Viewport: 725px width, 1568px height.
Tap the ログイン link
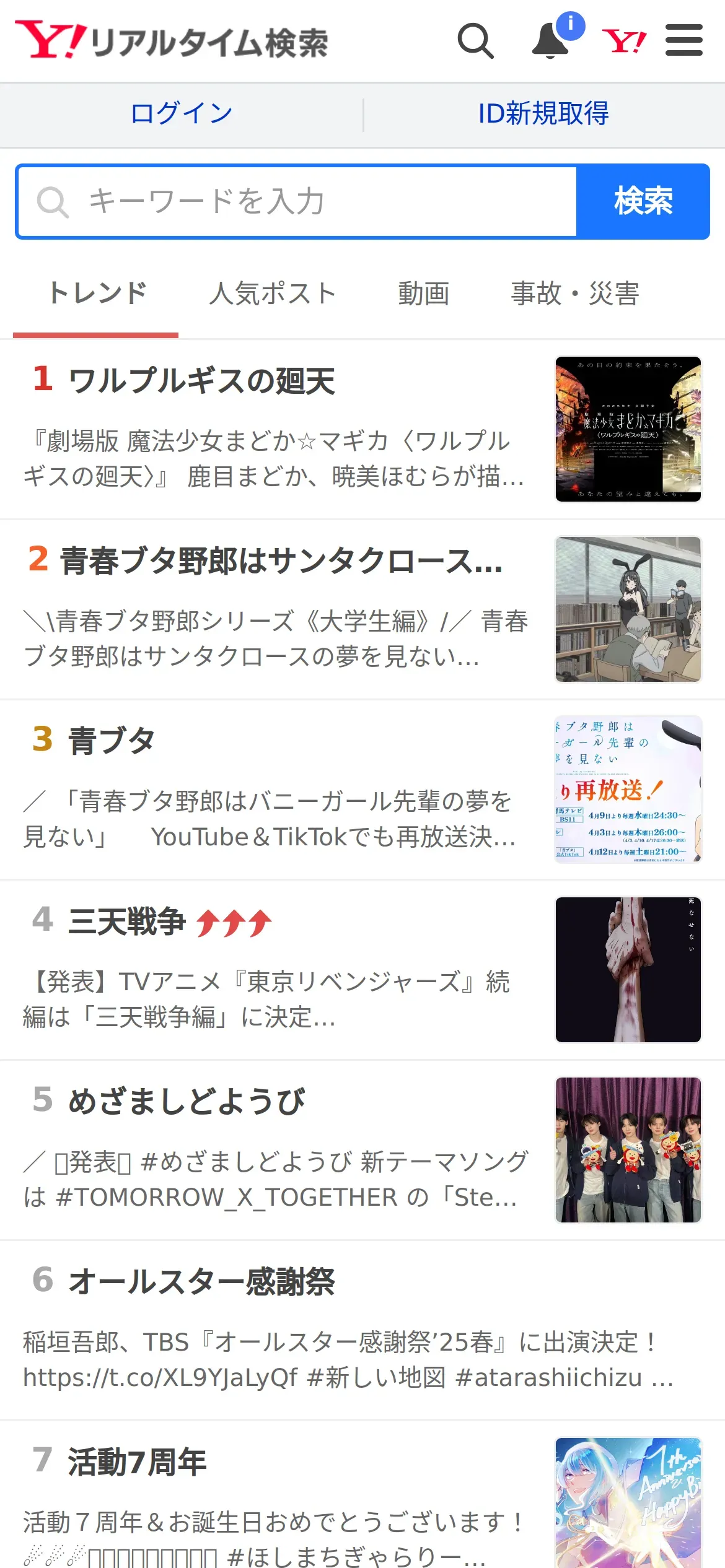[182, 114]
